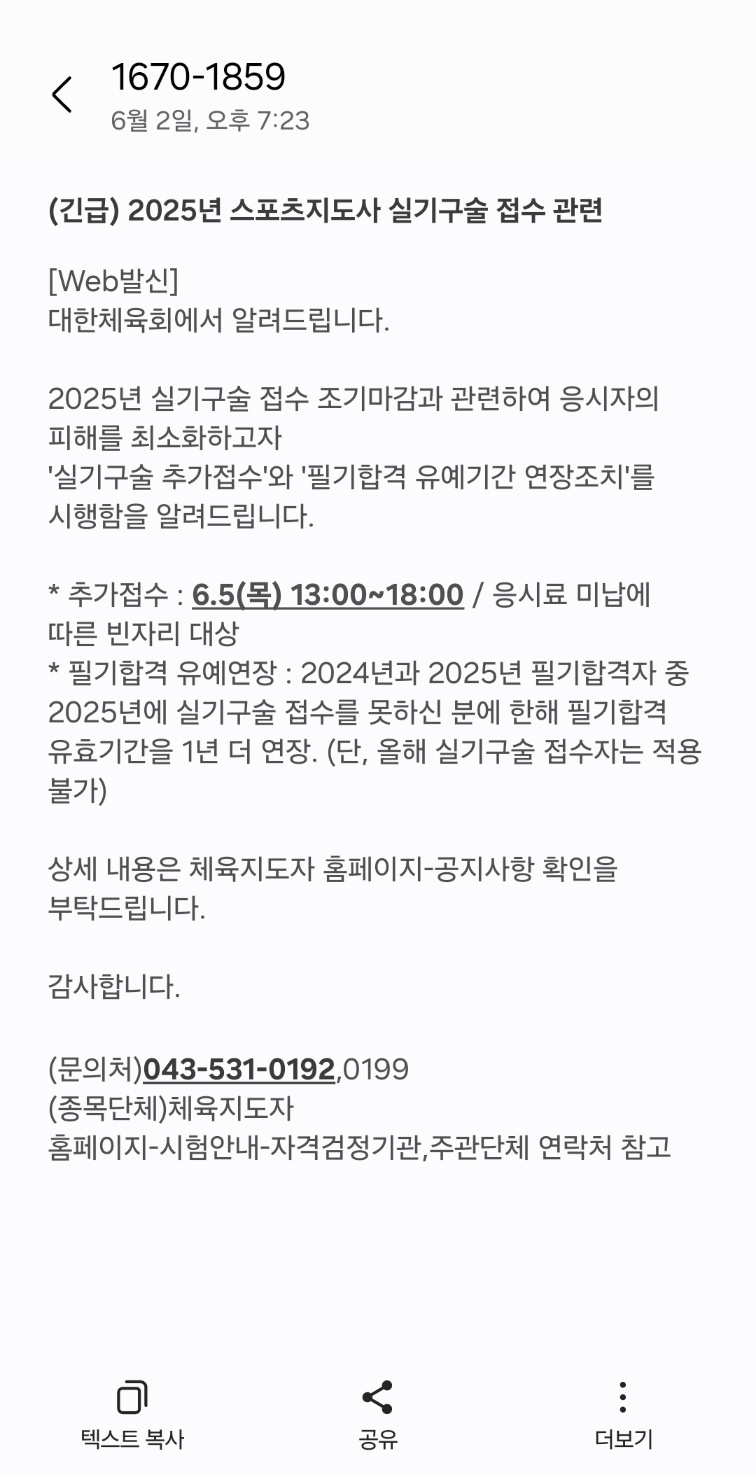Tap the underlined 6.5(목) 13:00~18:00 date link
The width and height of the screenshot is (756, 1474).
click(328, 595)
